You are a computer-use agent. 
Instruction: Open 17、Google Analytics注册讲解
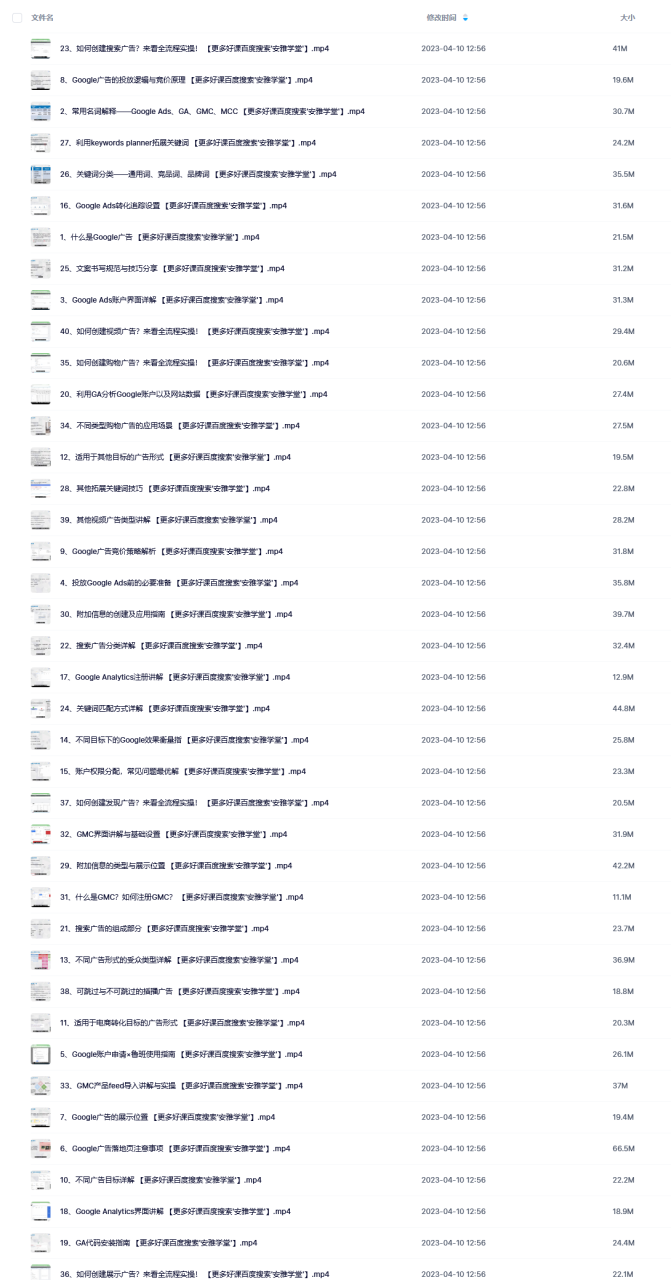[175, 677]
